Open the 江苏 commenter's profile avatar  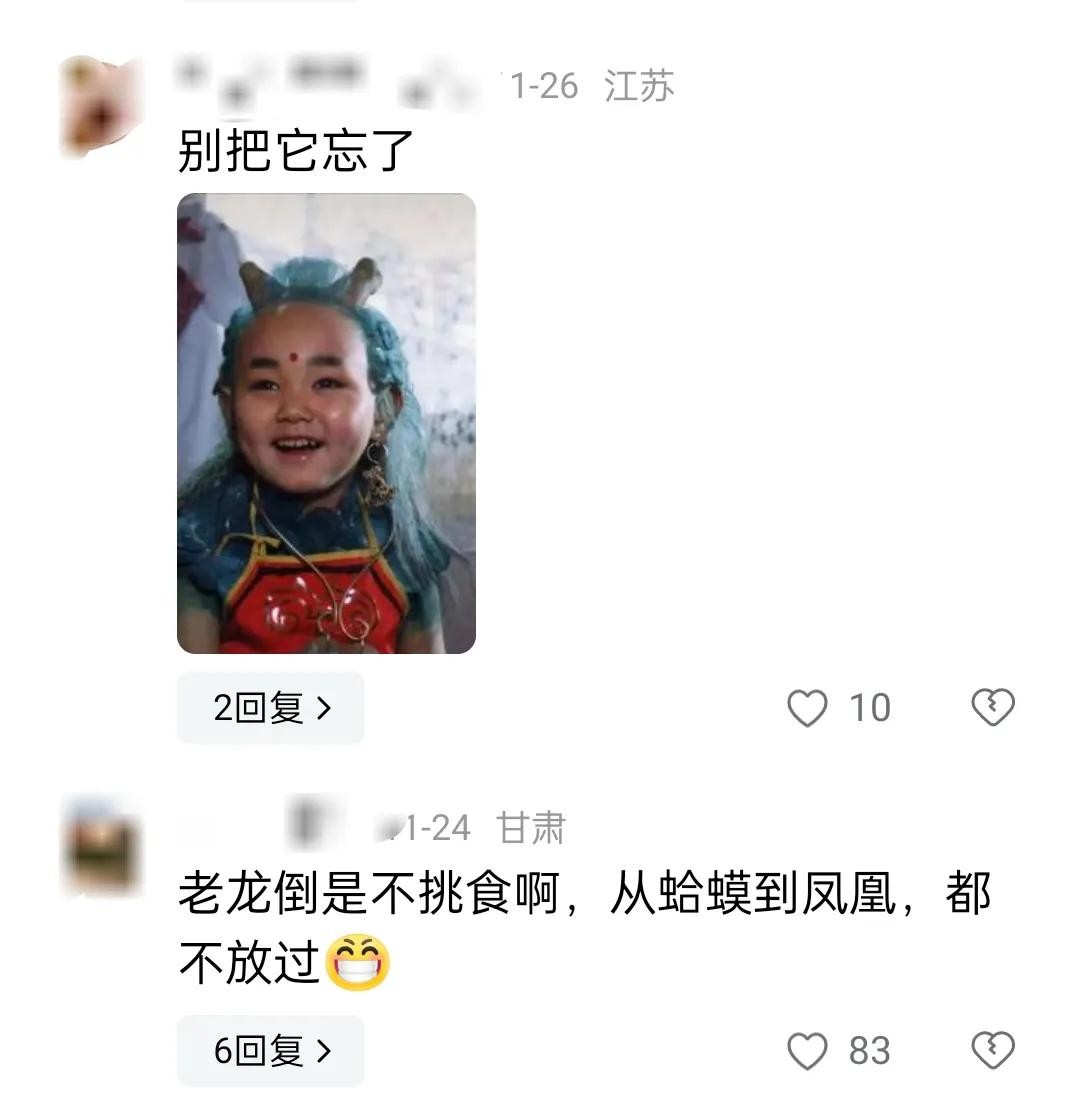point(102,106)
